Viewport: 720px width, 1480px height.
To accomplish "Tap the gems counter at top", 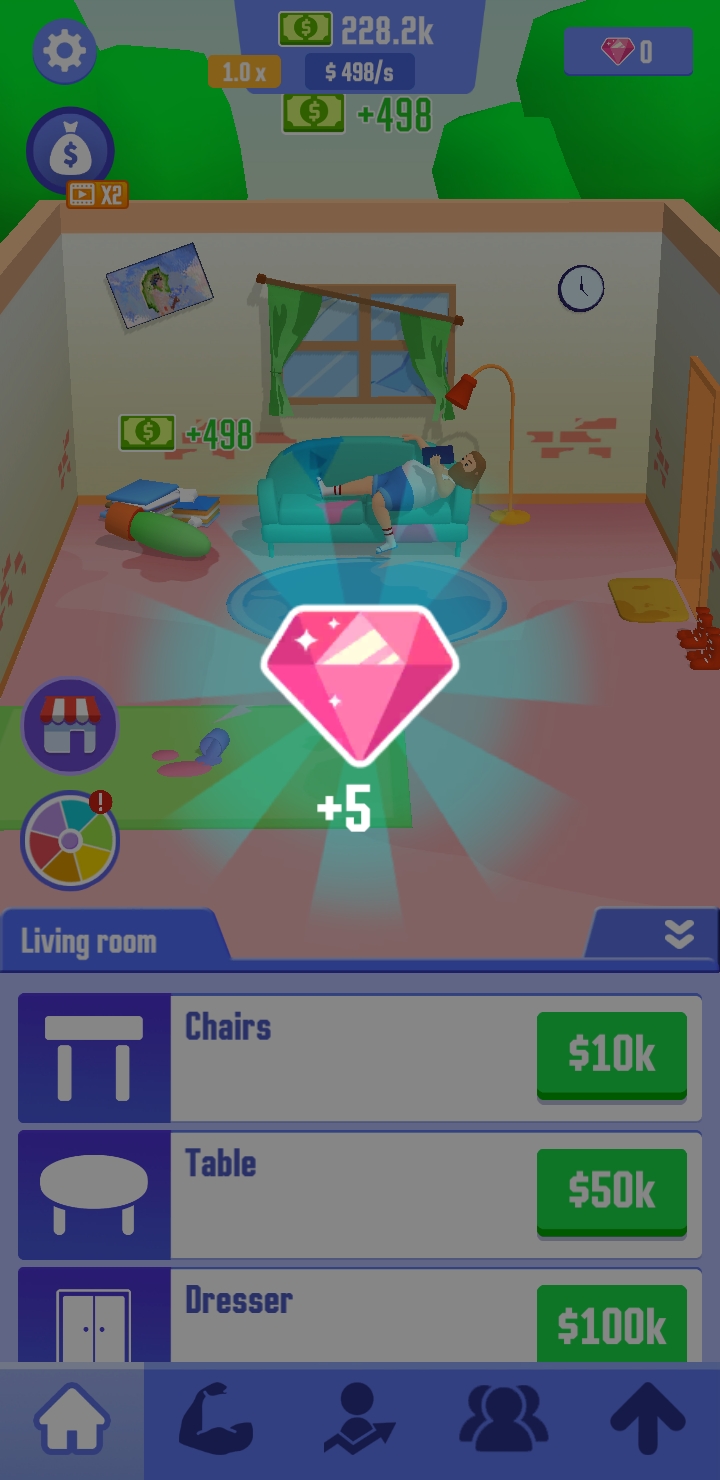I will [x=628, y=52].
